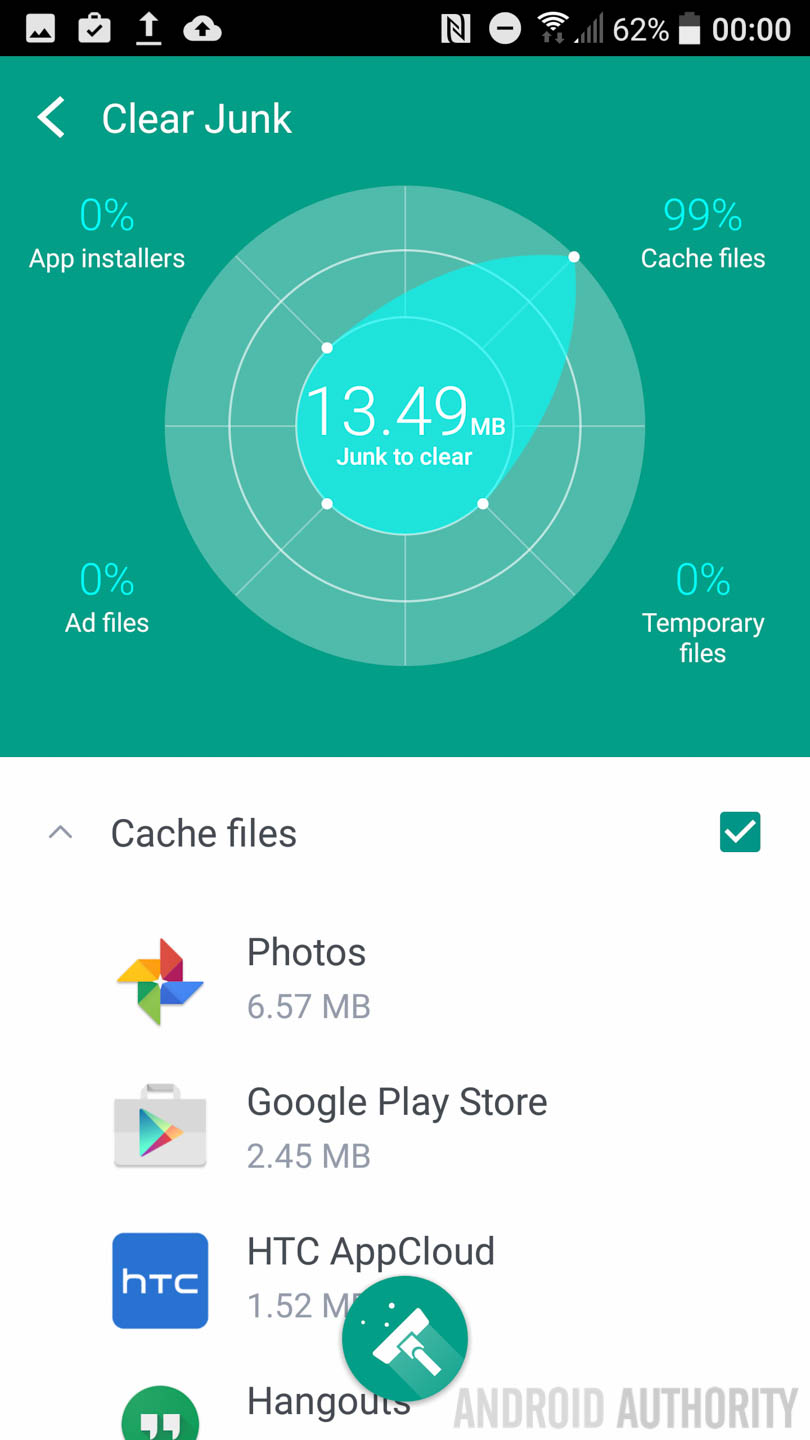
Task: Tap the broom clean floating button
Action: point(405,1339)
